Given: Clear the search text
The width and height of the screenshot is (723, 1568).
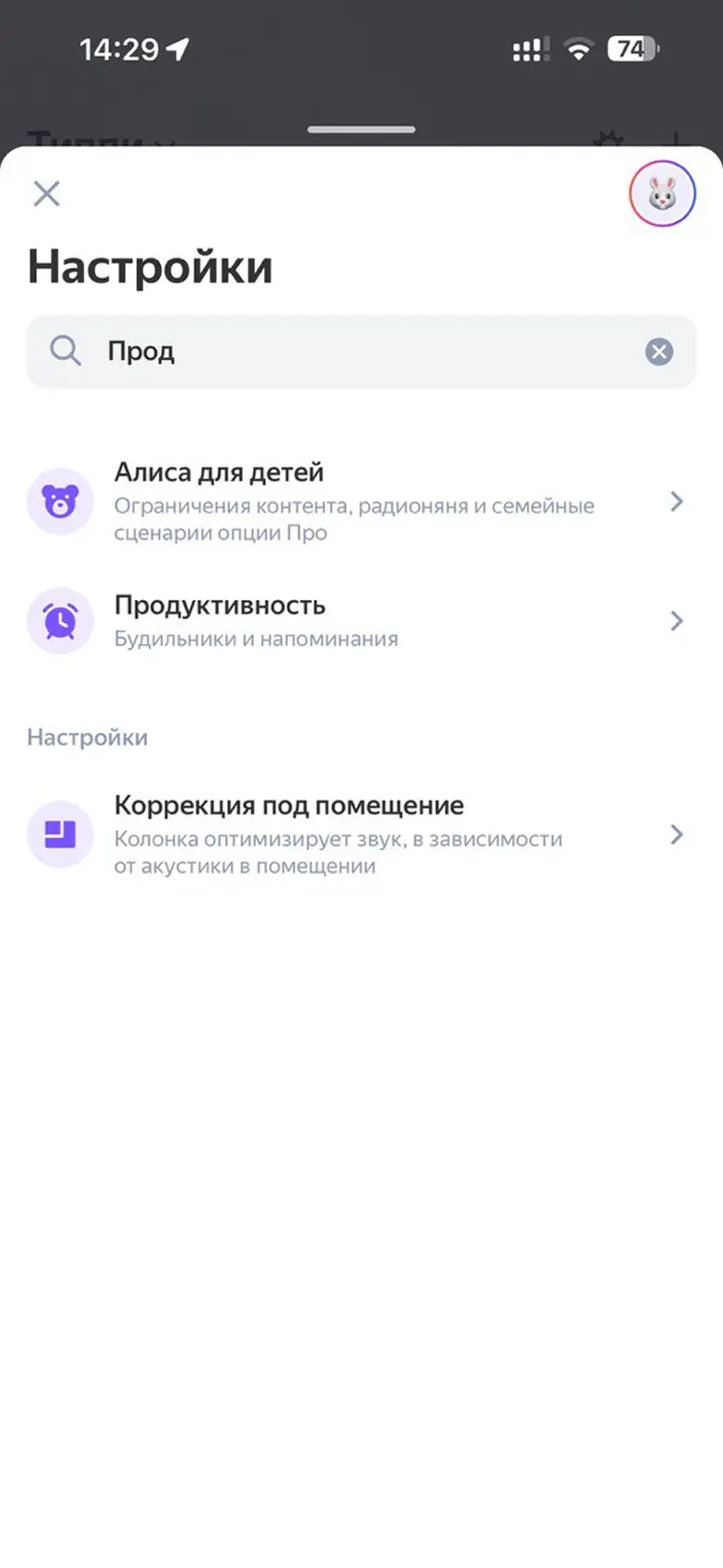Looking at the screenshot, I should pos(659,352).
